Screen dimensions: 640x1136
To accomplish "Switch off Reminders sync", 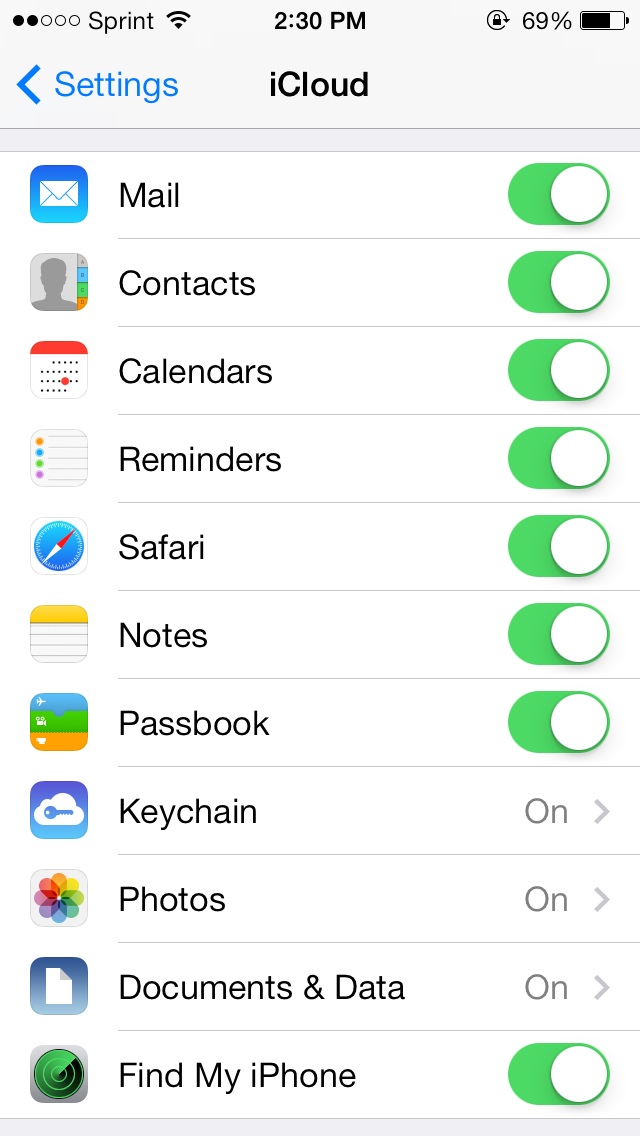I will (558, 459).
